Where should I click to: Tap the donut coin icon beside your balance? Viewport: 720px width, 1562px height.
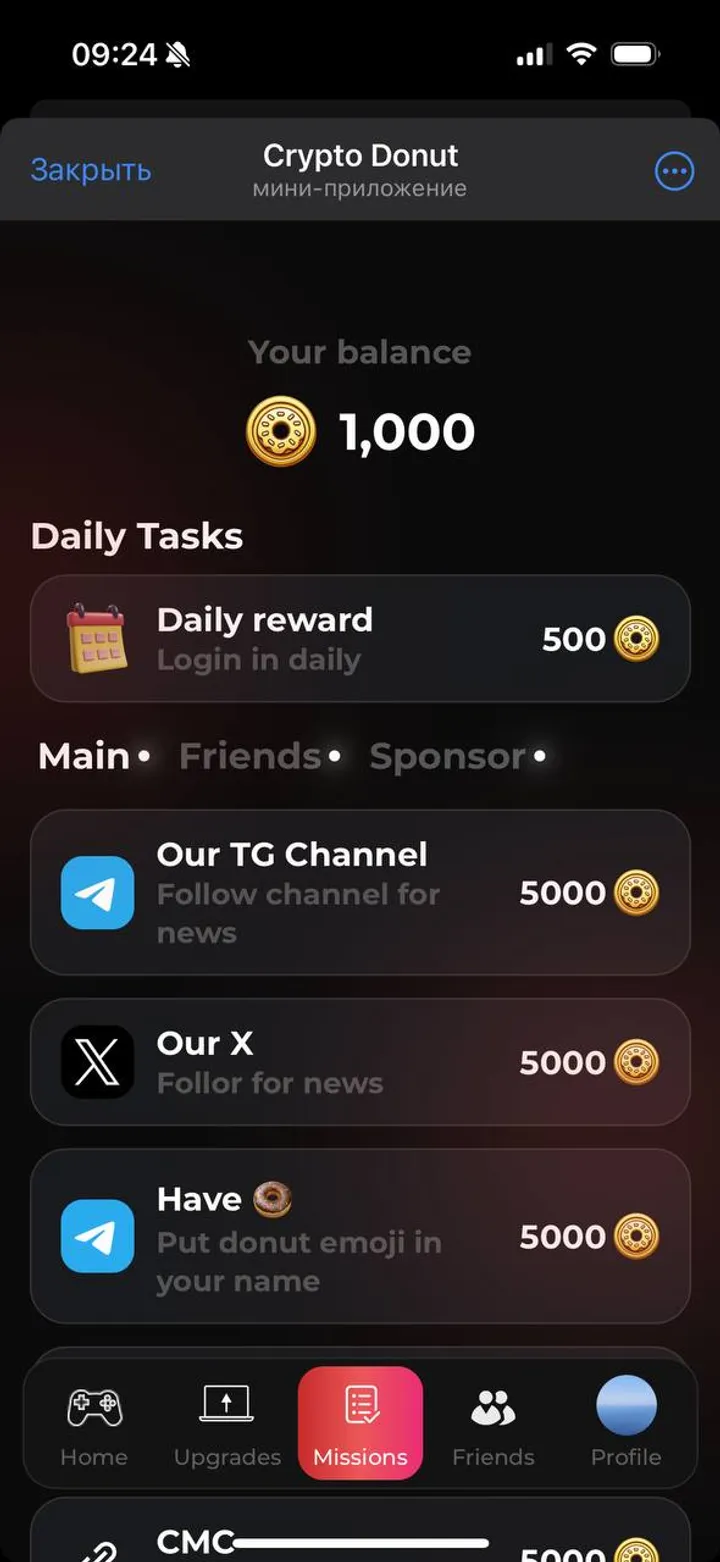281,430
